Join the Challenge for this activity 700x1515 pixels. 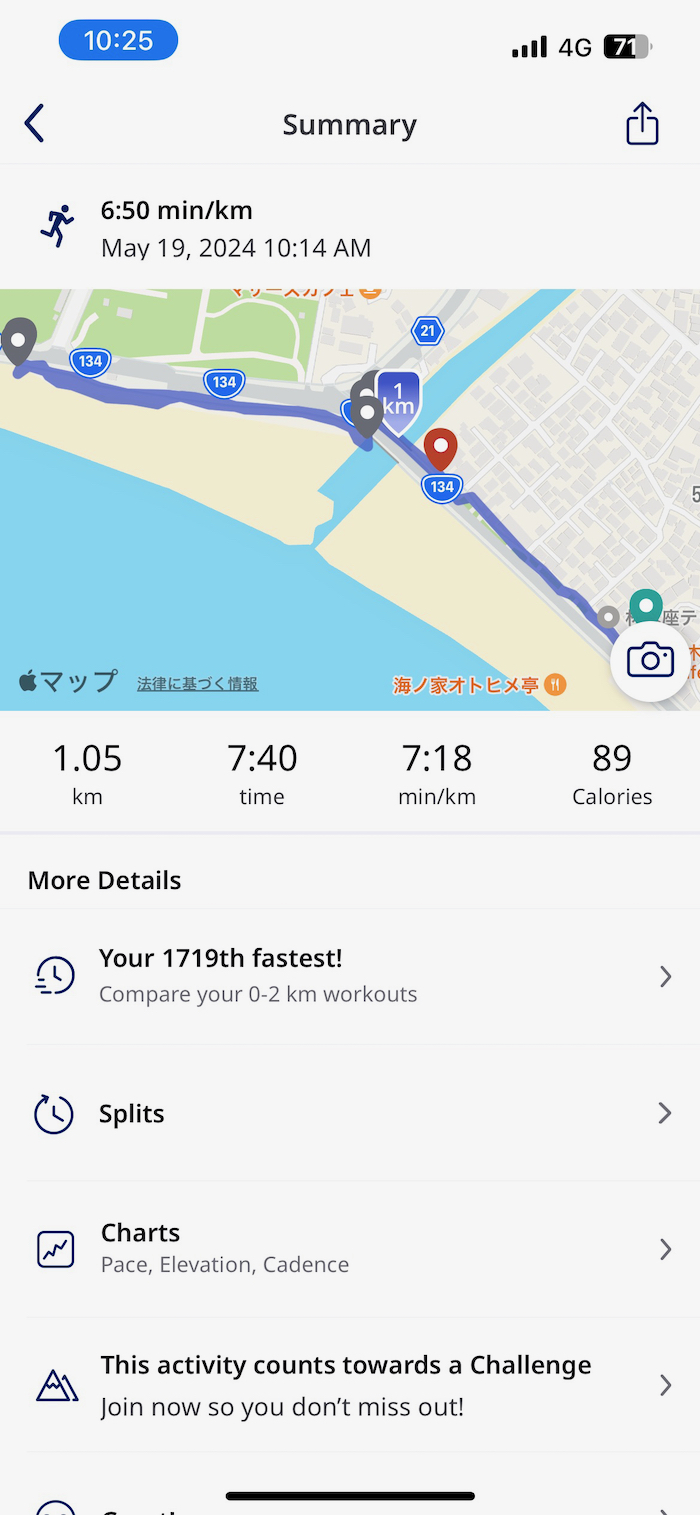tap(350, 1385)
